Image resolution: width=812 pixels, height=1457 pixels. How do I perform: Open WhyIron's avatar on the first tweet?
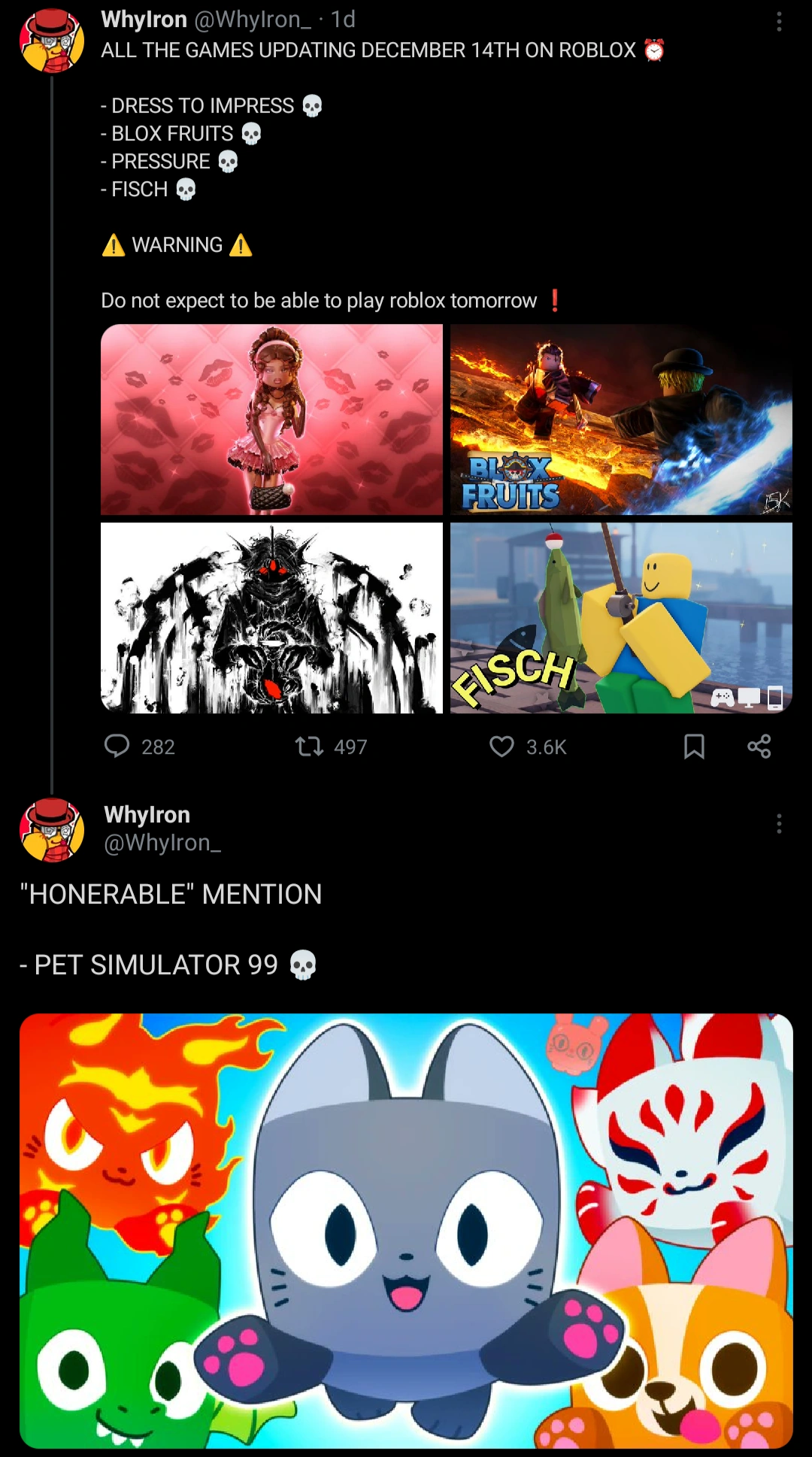point(52,41)
